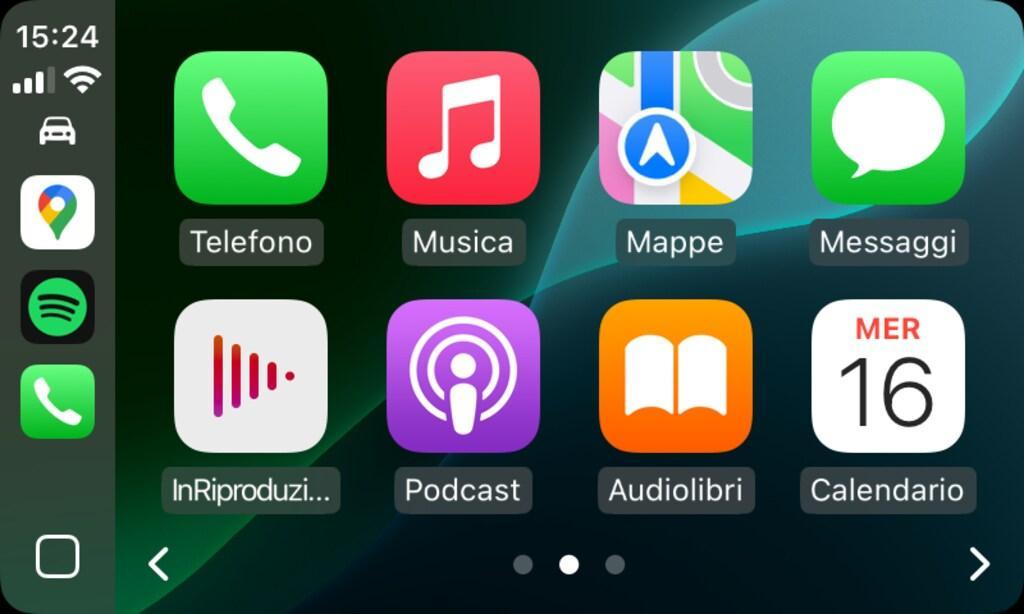Open Google Maps from the sidebar
This screenshot has height=614, width=1024.
[58, 212]
